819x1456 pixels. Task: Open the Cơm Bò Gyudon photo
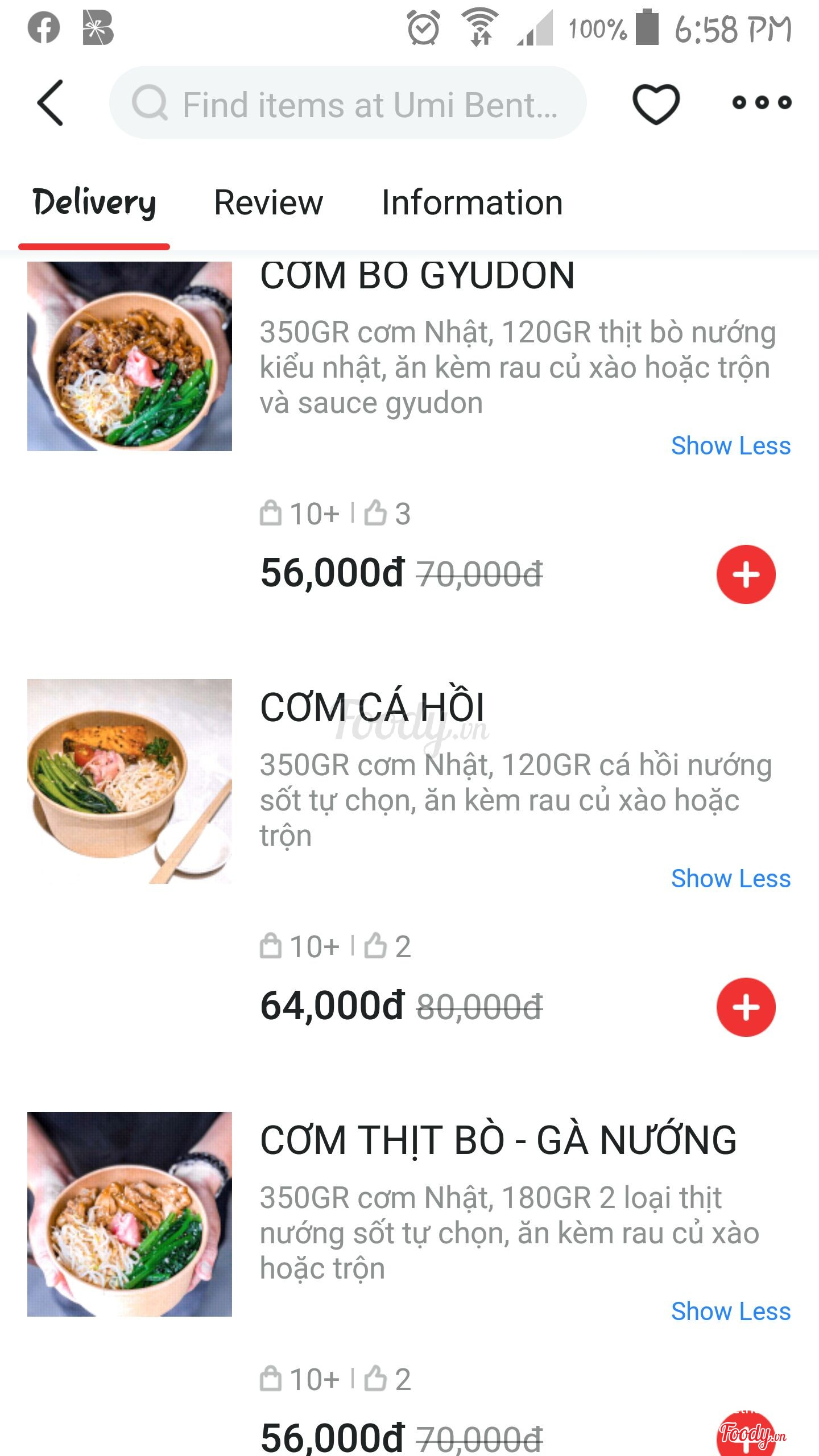click(130, 356)
